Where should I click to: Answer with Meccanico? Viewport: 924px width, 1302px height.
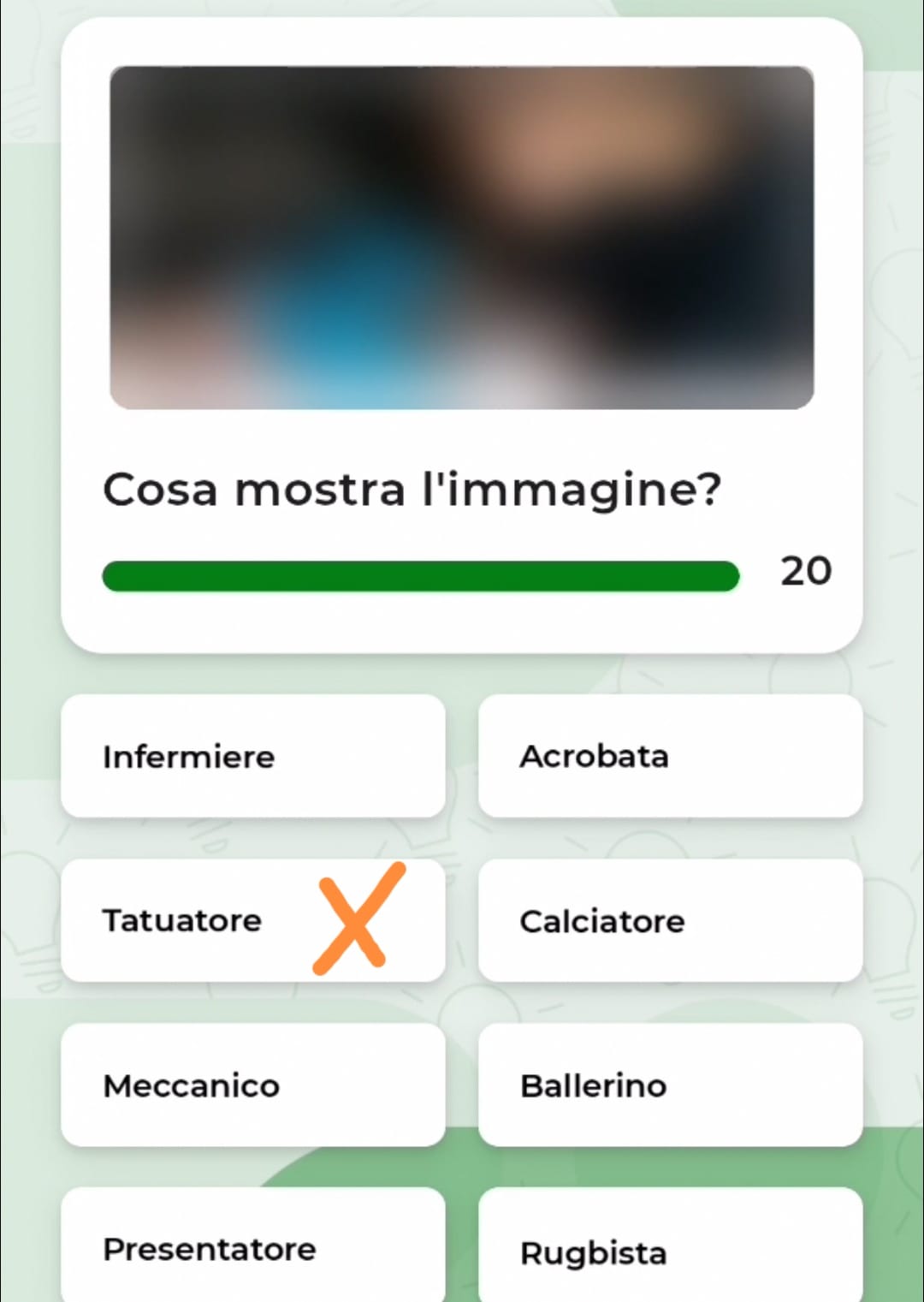(252, 1085)
